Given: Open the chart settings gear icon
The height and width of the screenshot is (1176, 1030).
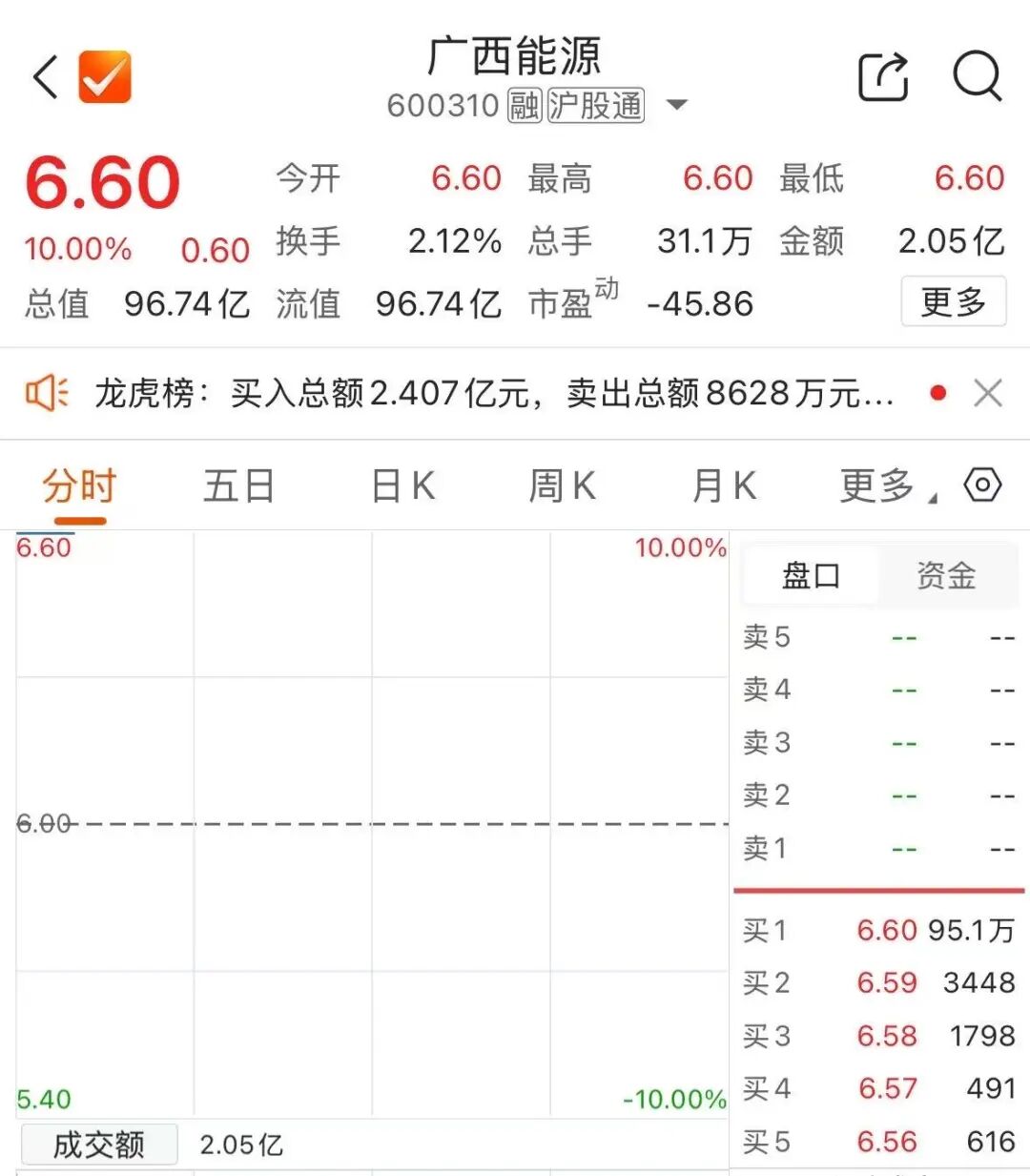Looking at the screenshot, I should coord(984,485).
